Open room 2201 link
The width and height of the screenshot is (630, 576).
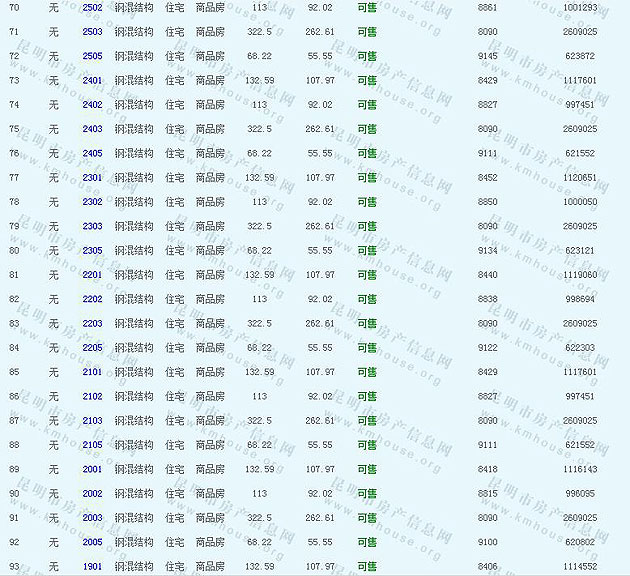tap(92, 274)
